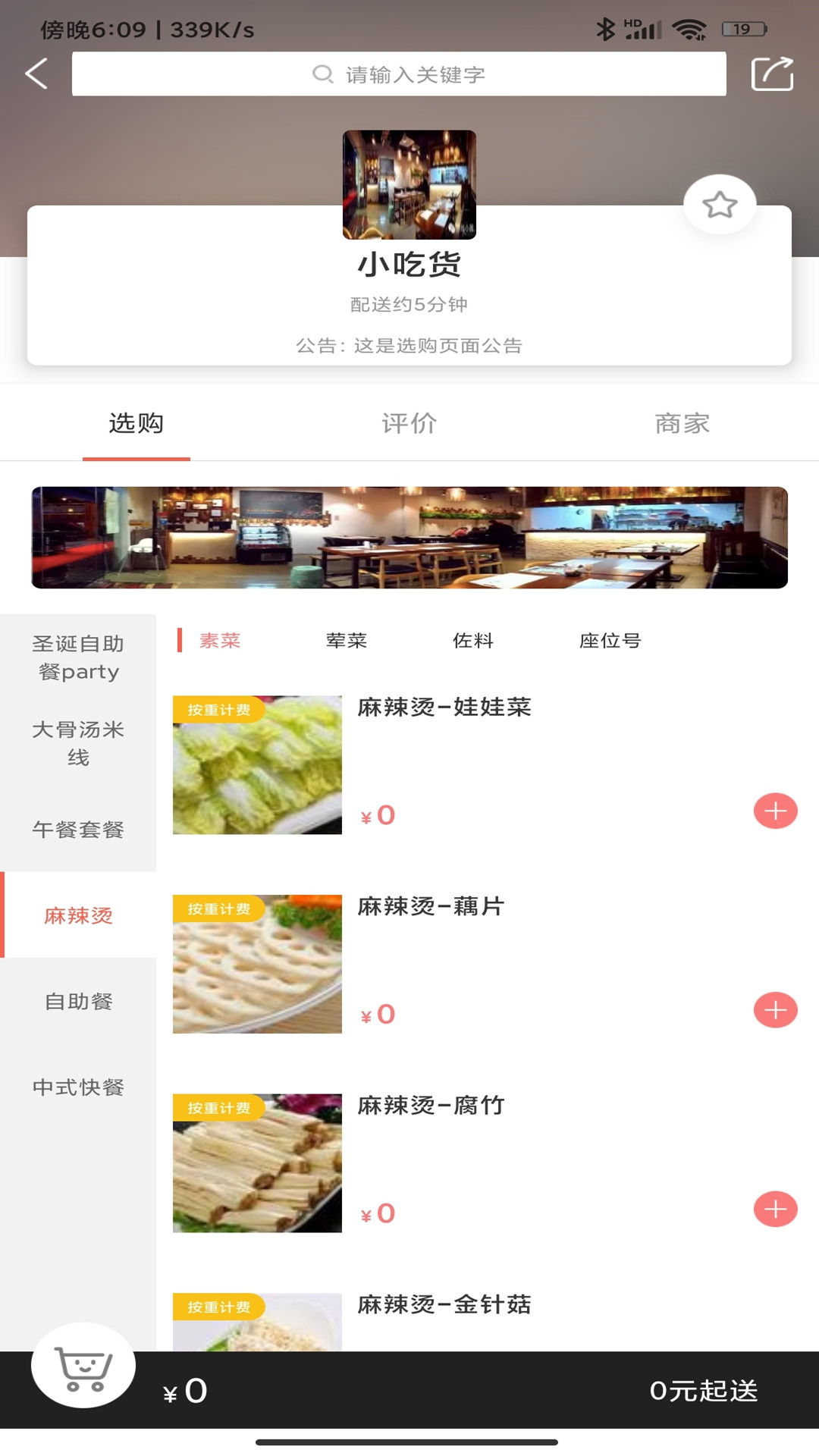The image size is (819, 1456).
Task: Switch to the 评价 tab
Action: (409, 424)
